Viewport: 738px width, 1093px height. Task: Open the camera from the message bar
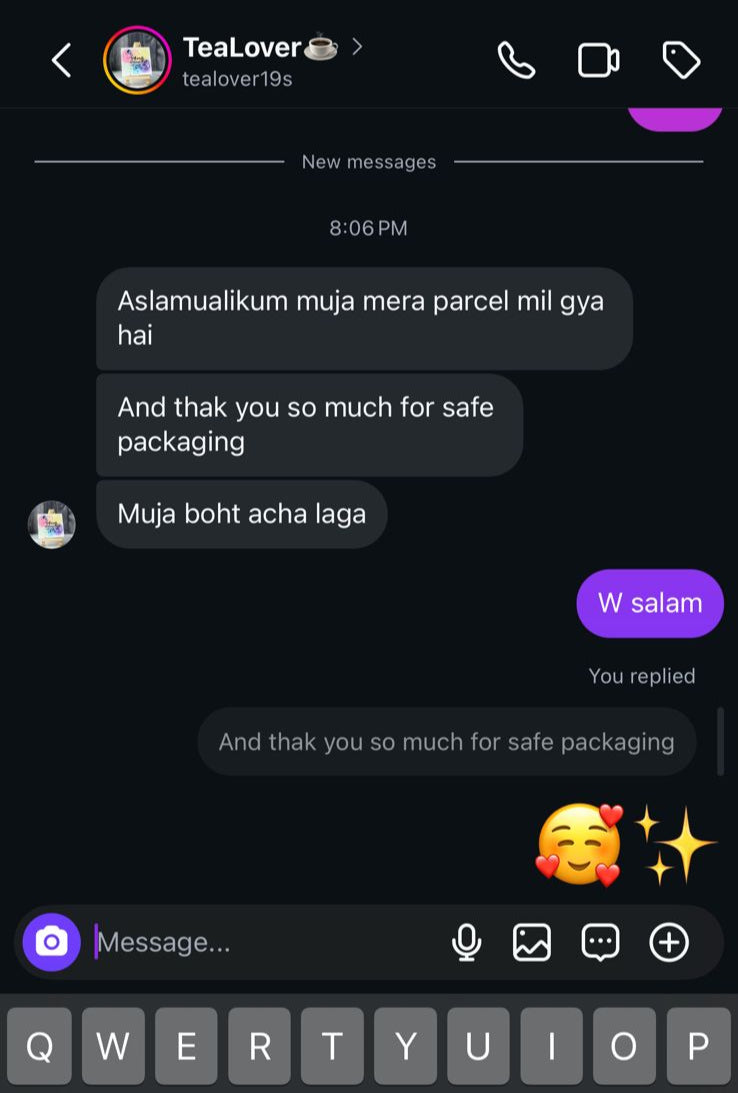(52, 942)
